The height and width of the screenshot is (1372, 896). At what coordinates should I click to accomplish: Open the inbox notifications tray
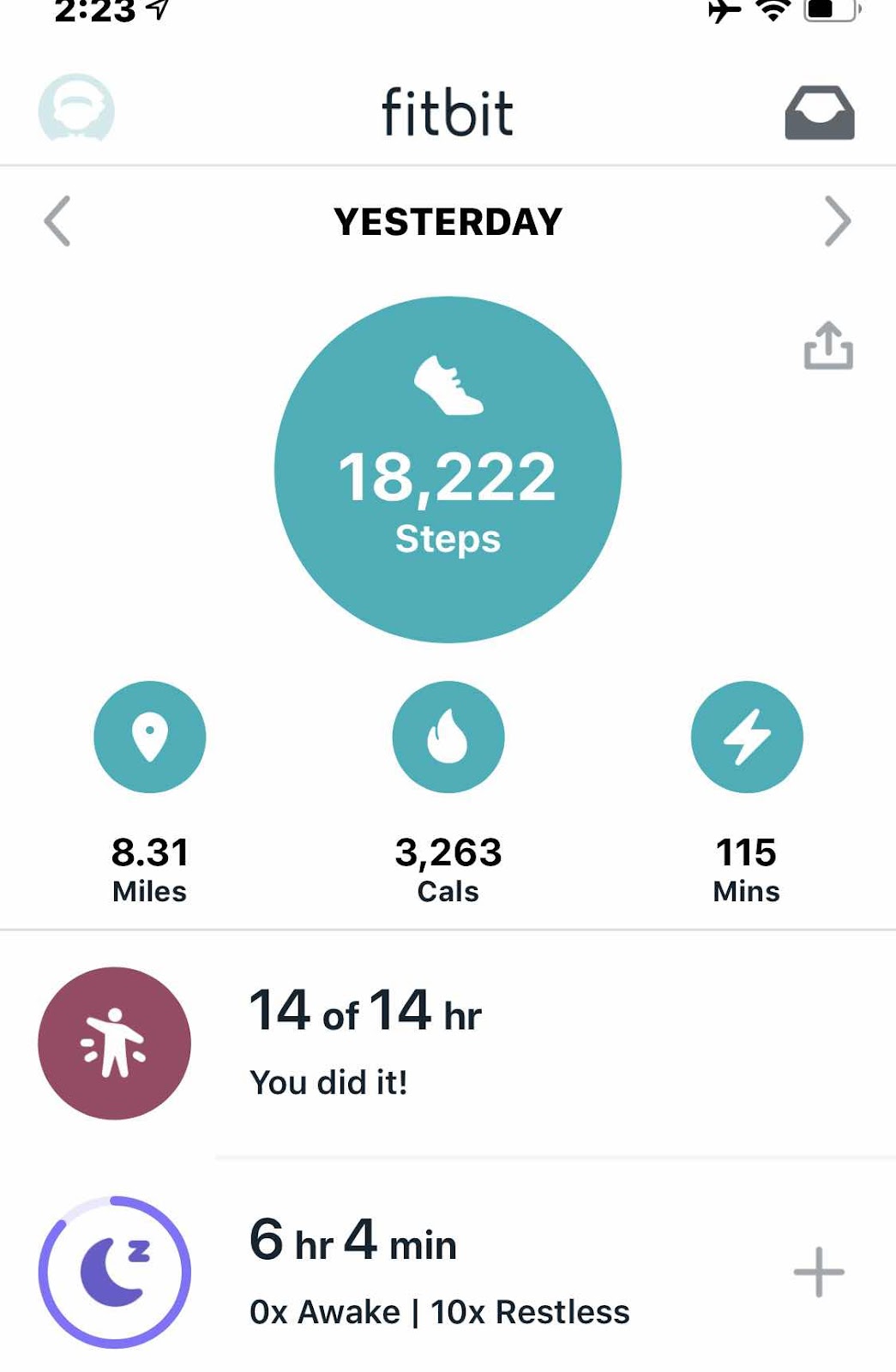[x=819, y=112]
